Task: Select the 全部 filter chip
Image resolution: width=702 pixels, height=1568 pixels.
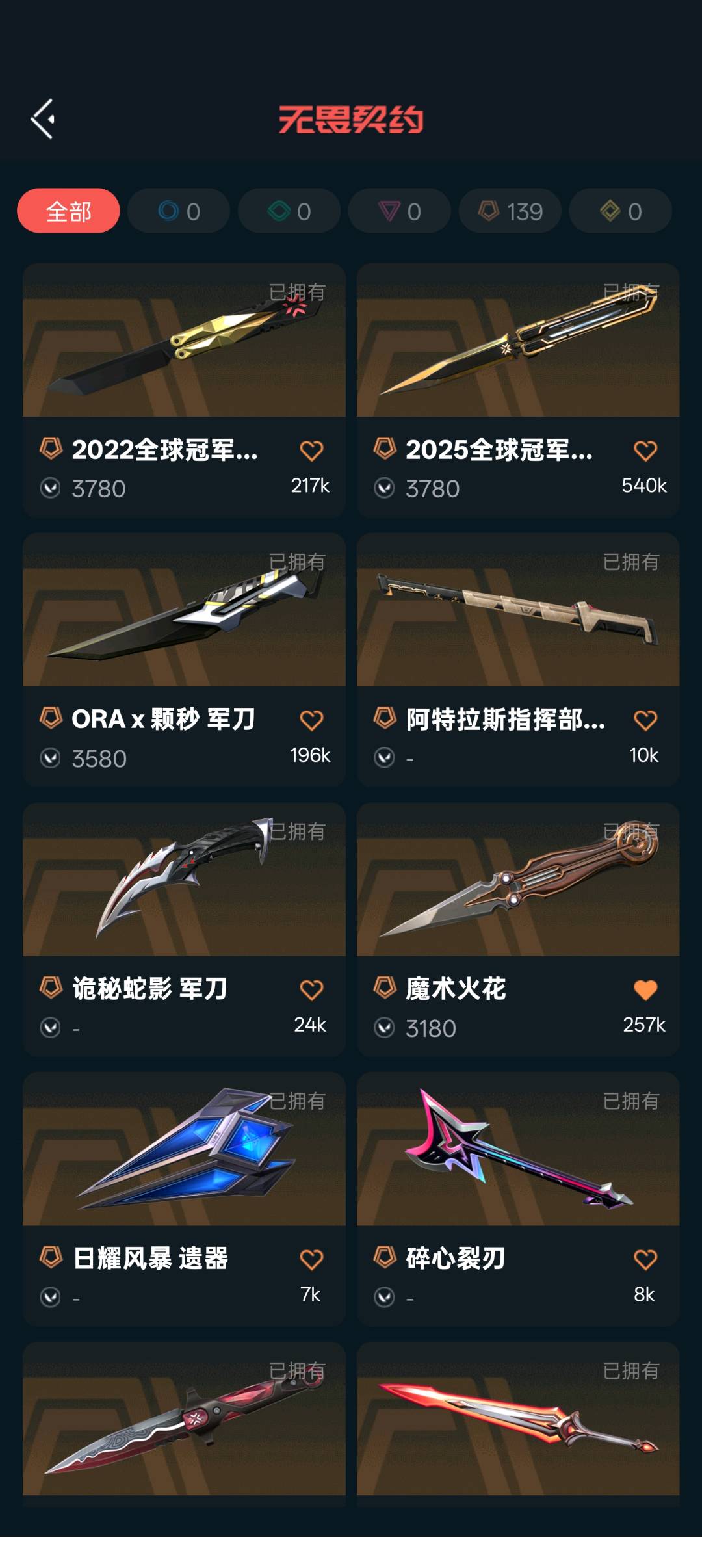Action: [68, 211]
